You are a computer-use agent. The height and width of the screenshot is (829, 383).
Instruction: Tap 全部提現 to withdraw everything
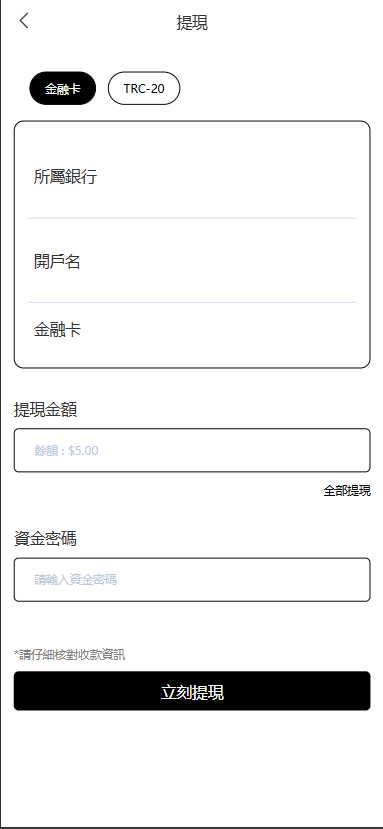coord(347,491)
